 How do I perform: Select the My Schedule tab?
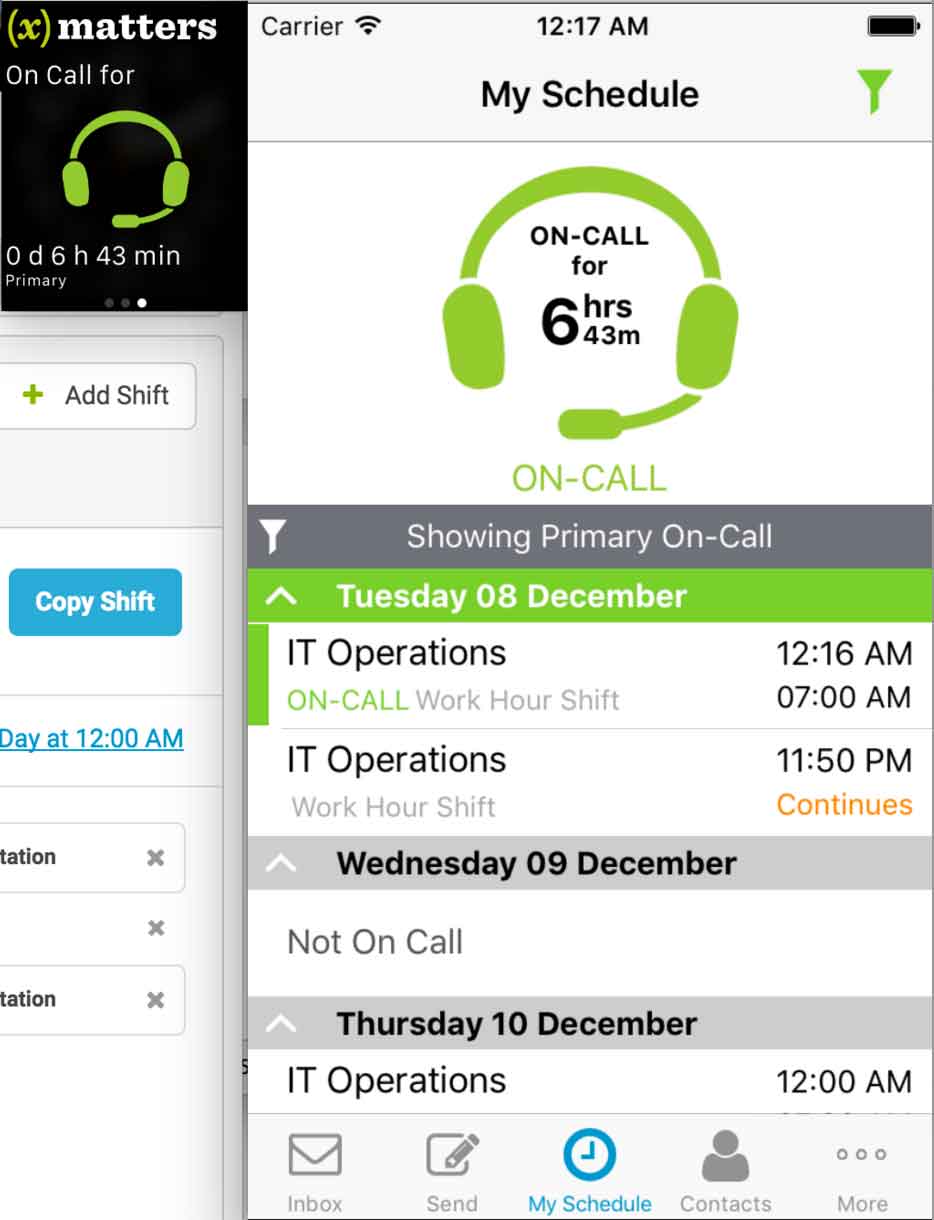click(x=589, y=1172)
